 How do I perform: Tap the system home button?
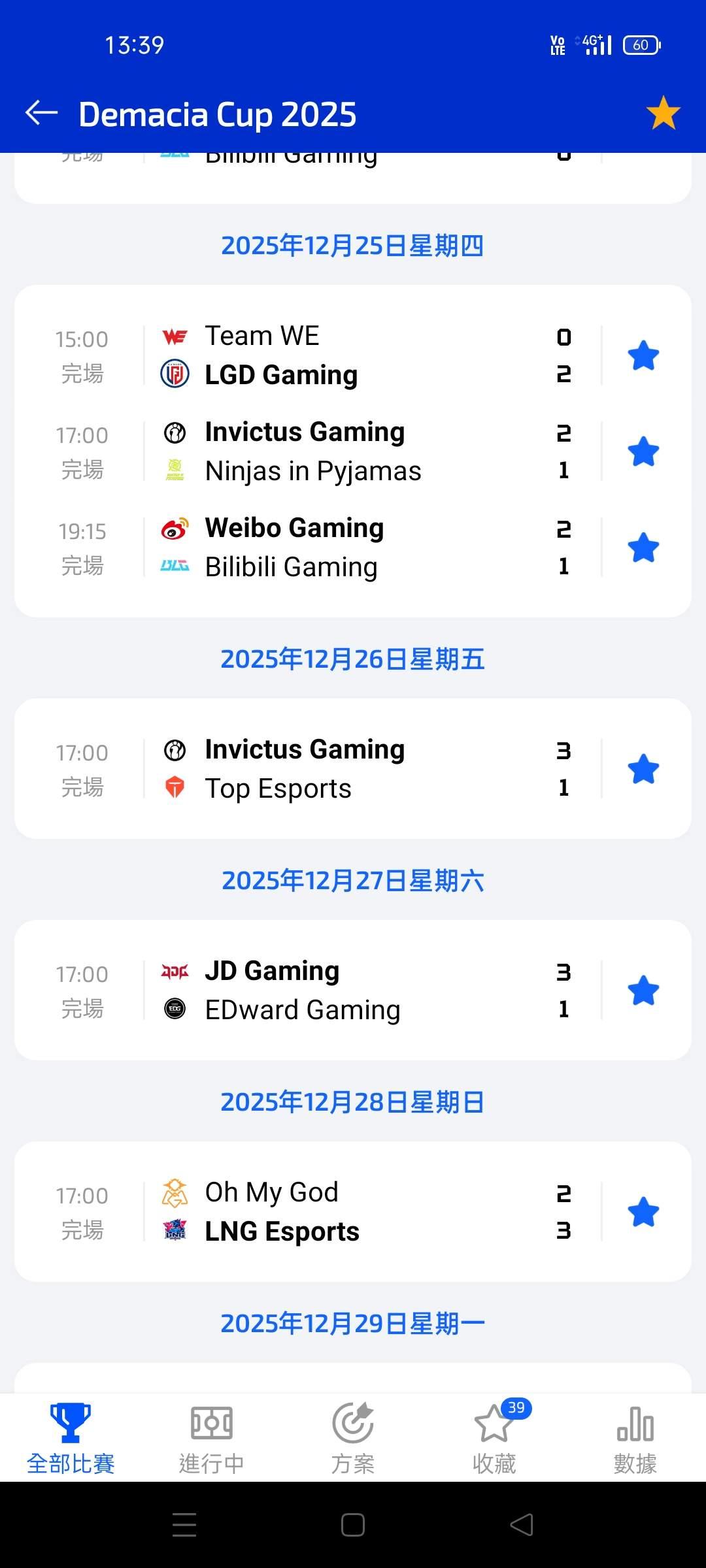(x=353, y=1525)
